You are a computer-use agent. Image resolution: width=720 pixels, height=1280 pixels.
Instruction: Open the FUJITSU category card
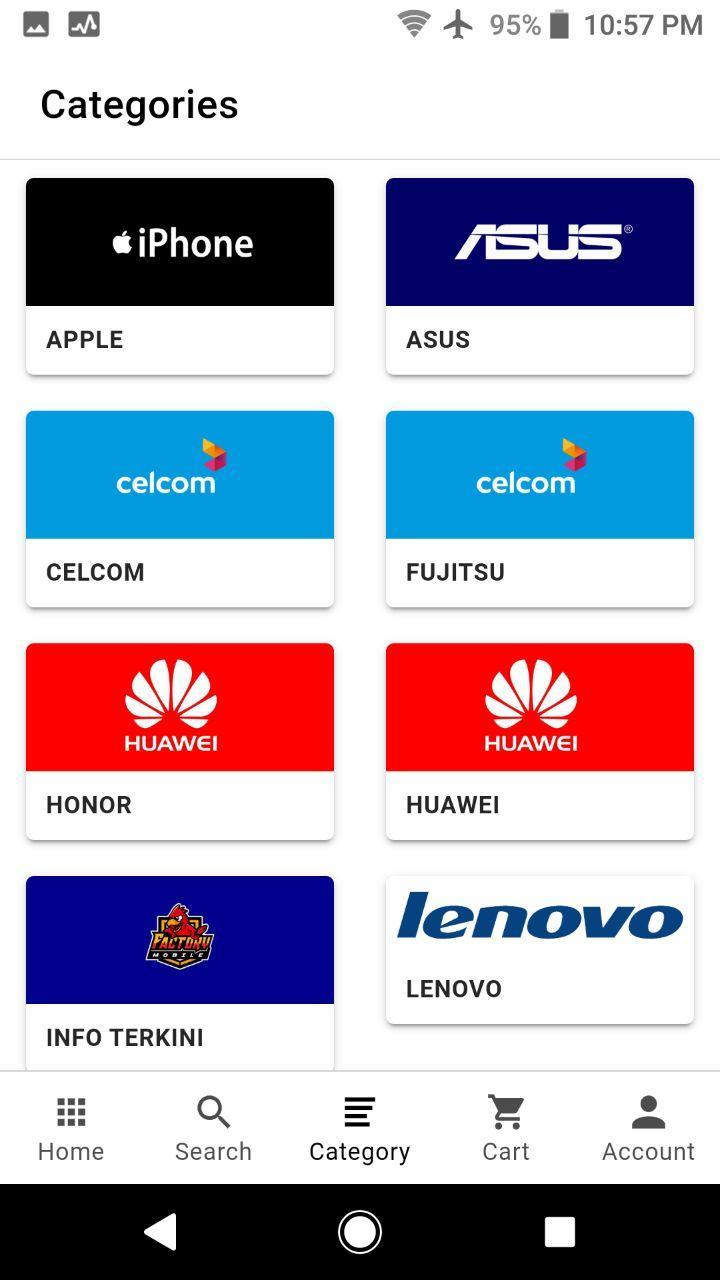pos(540,508)
